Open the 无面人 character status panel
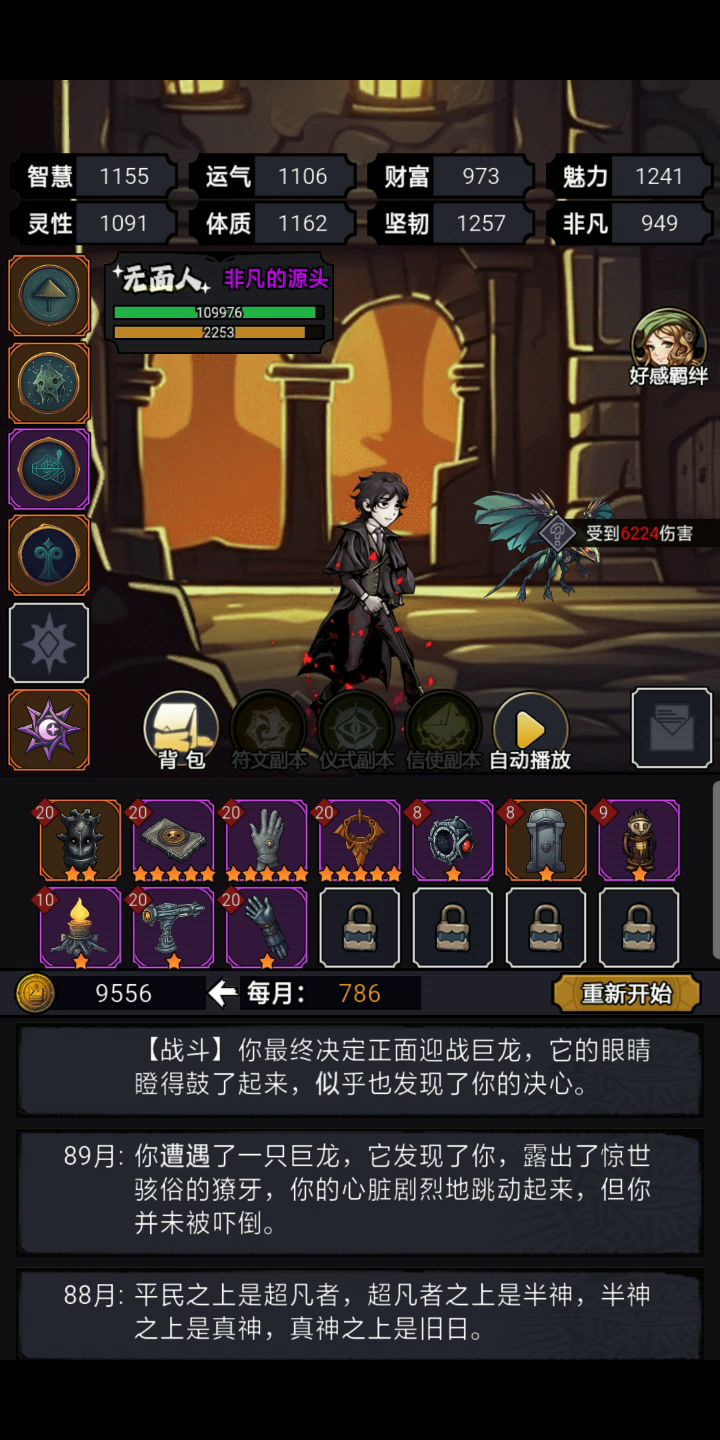The image size is (720, 1440). [220, 302]
